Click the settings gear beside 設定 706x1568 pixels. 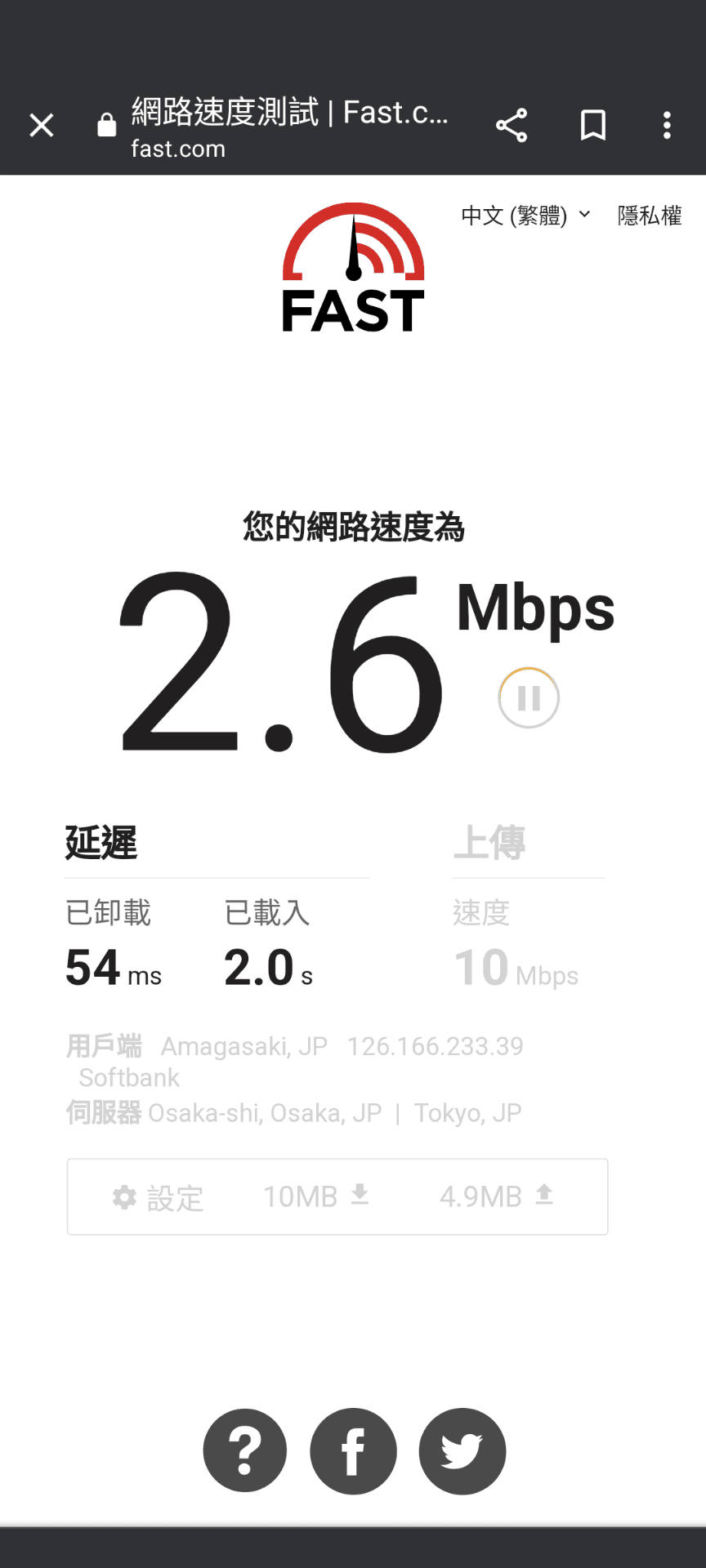tap(123, 1196)
